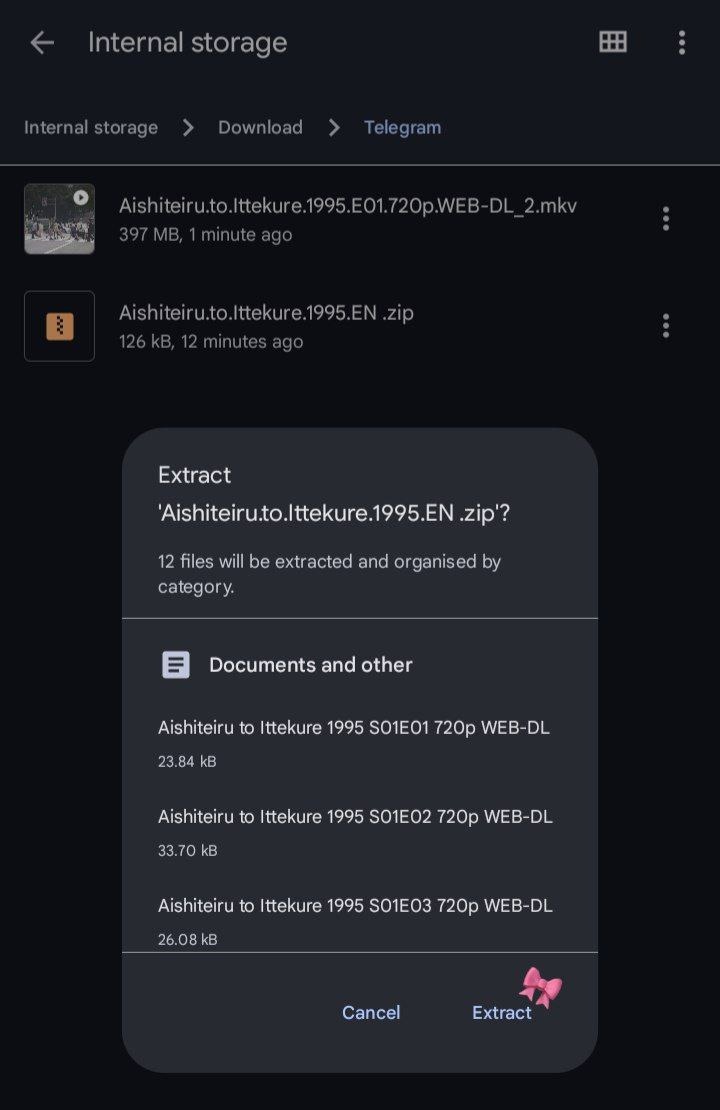Open the app bar overflow menu
Viewport: 720px width, 1110px height.
click(681, 42)
